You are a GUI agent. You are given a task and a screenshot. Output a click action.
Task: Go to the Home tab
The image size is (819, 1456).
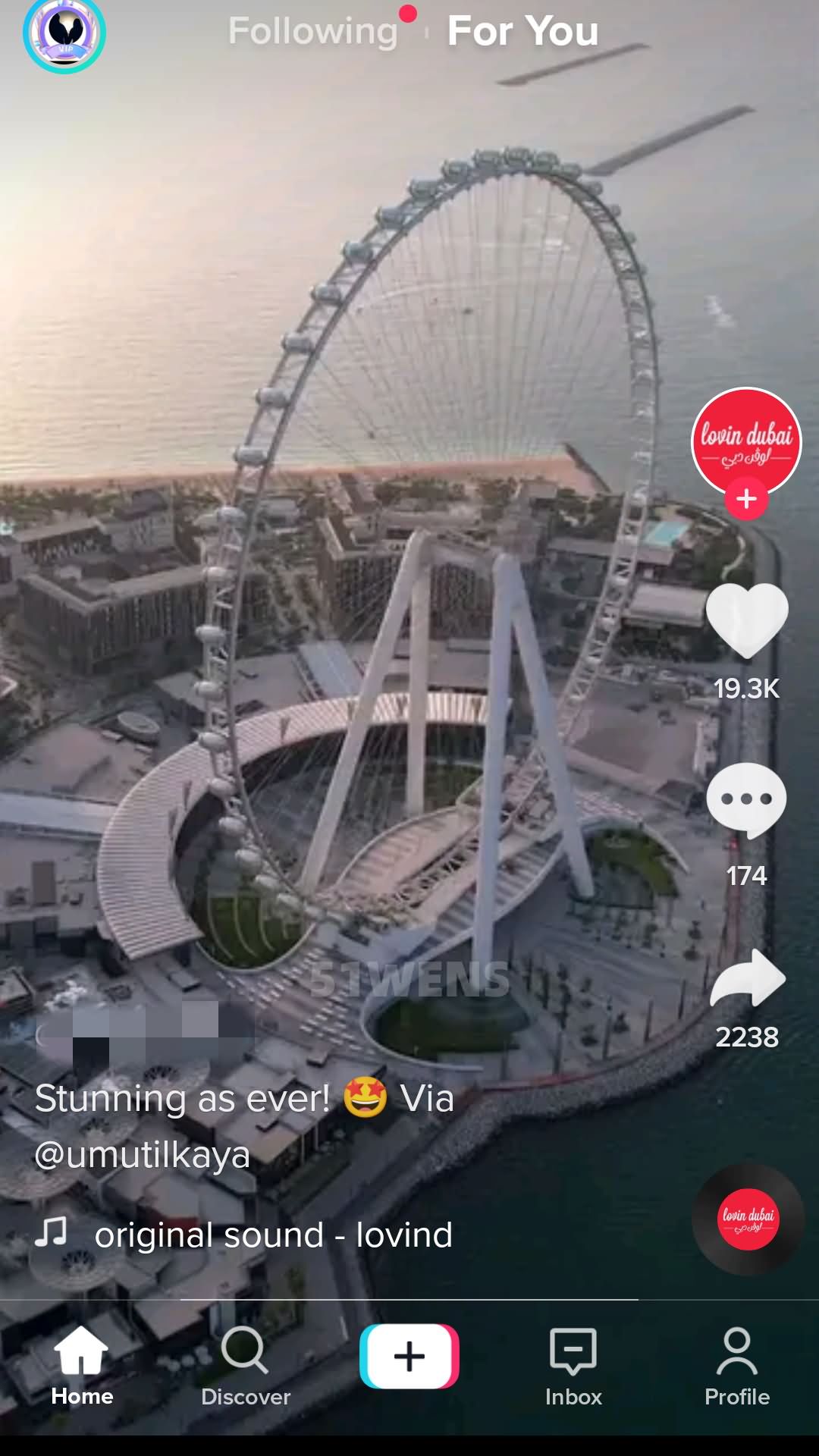pyautogui.click(x=82, y=1366)
